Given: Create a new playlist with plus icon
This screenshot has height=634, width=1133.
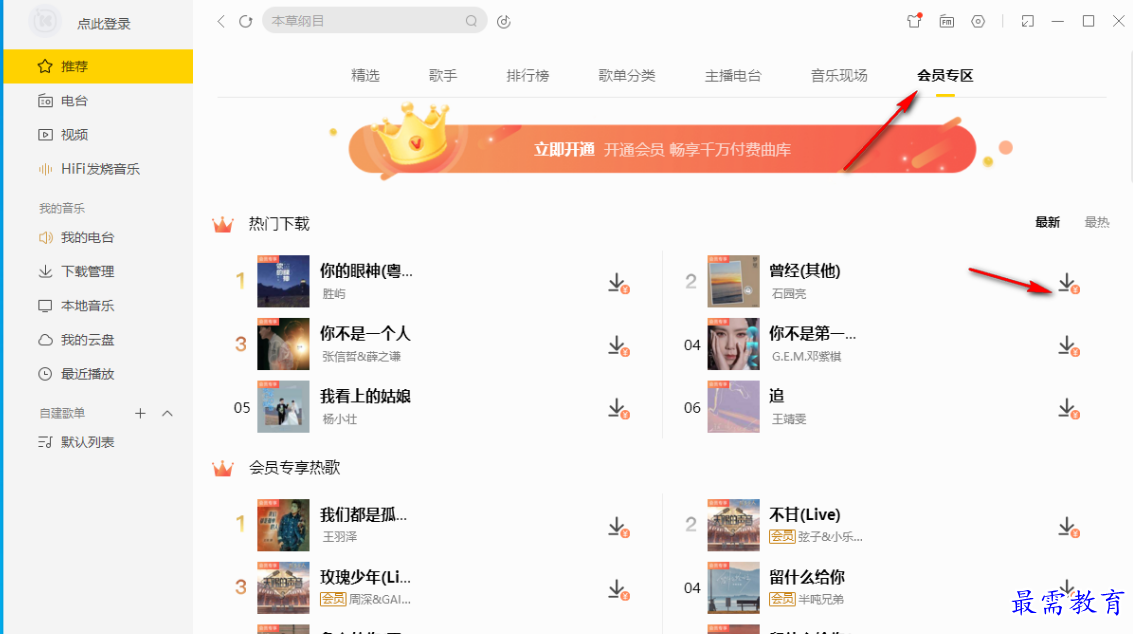Looking at the screenshot, I should pos(141,413).
